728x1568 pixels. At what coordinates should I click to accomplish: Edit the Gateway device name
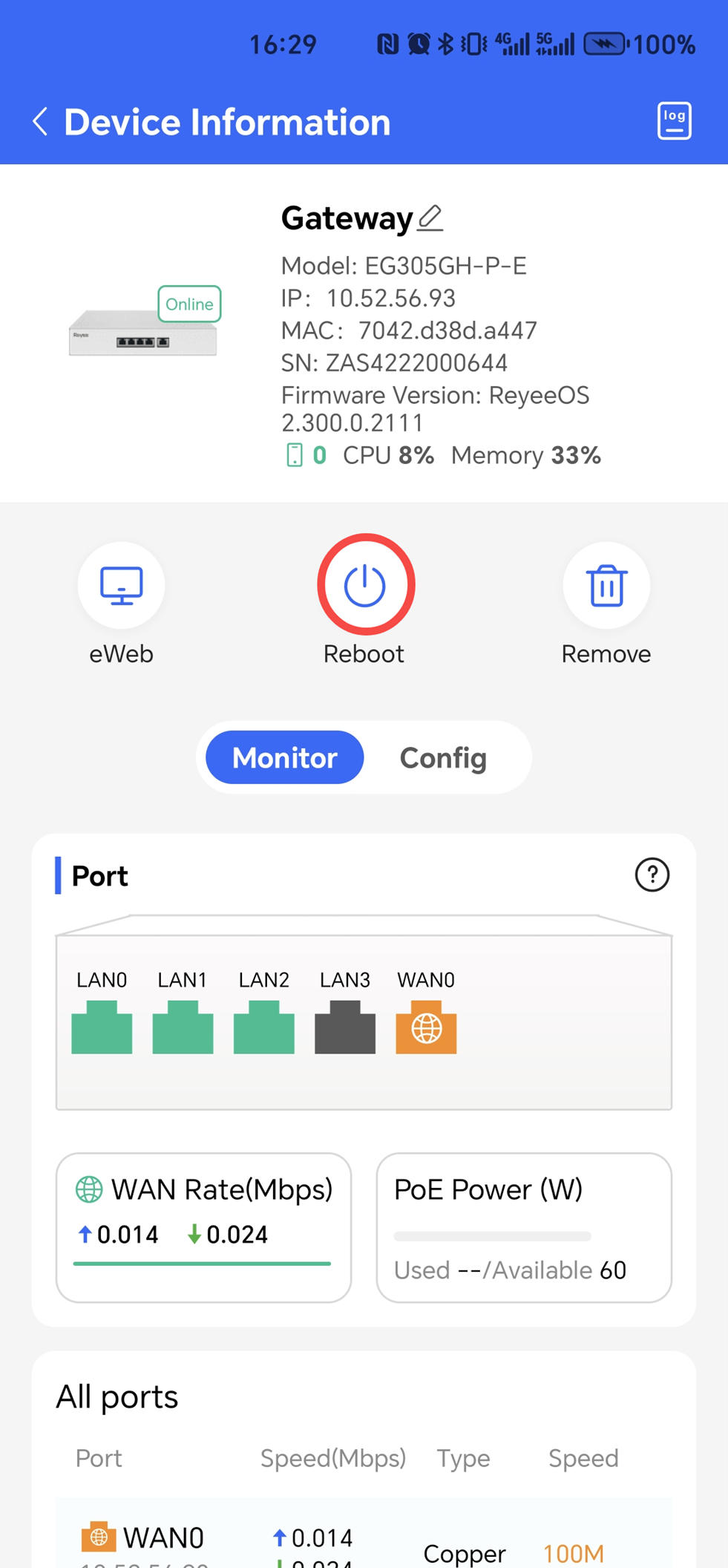[430, 218]
